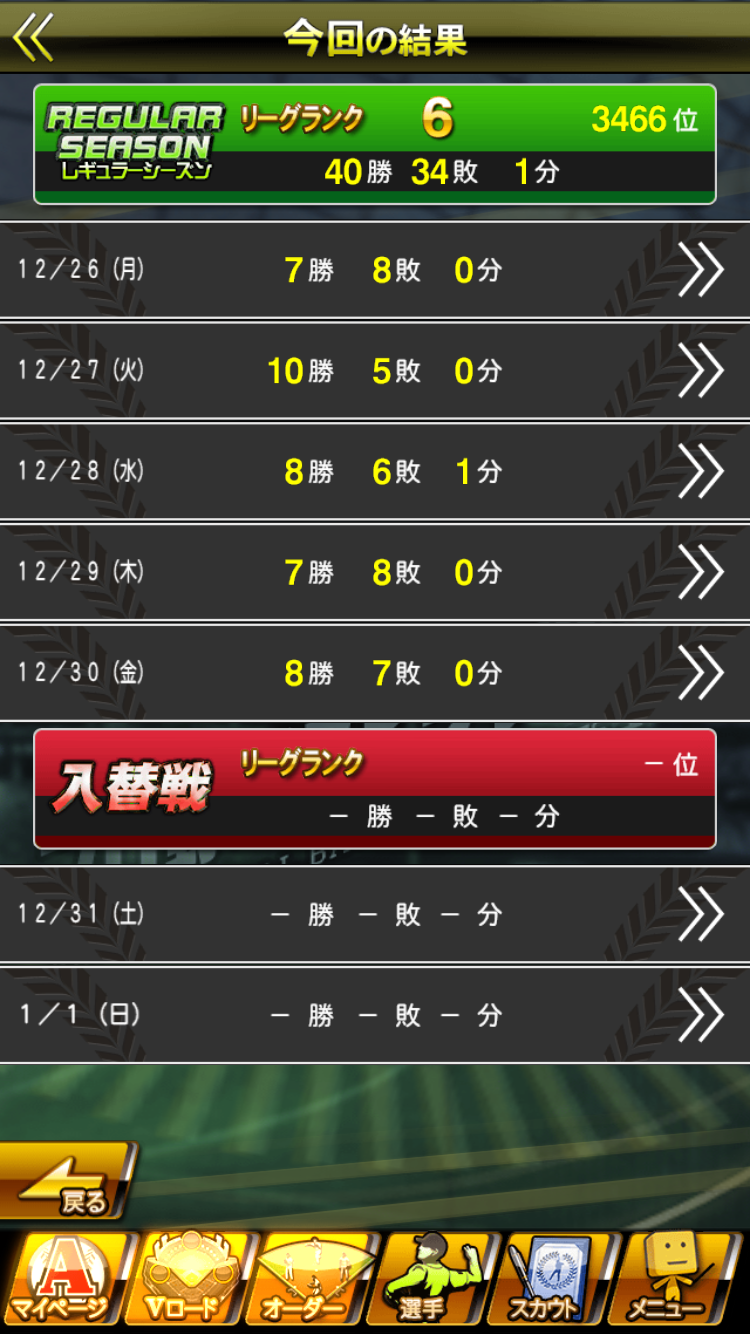750x1334 pixels.
Task: Open the 1/1 (日) results row
Action: point(375,1015)
